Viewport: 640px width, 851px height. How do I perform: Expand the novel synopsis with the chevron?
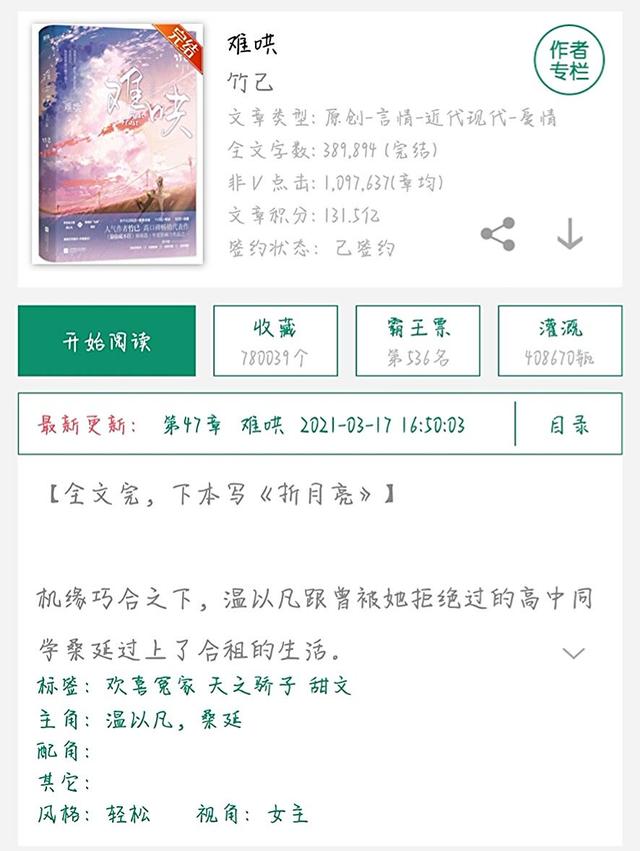[x=573, y=654]
